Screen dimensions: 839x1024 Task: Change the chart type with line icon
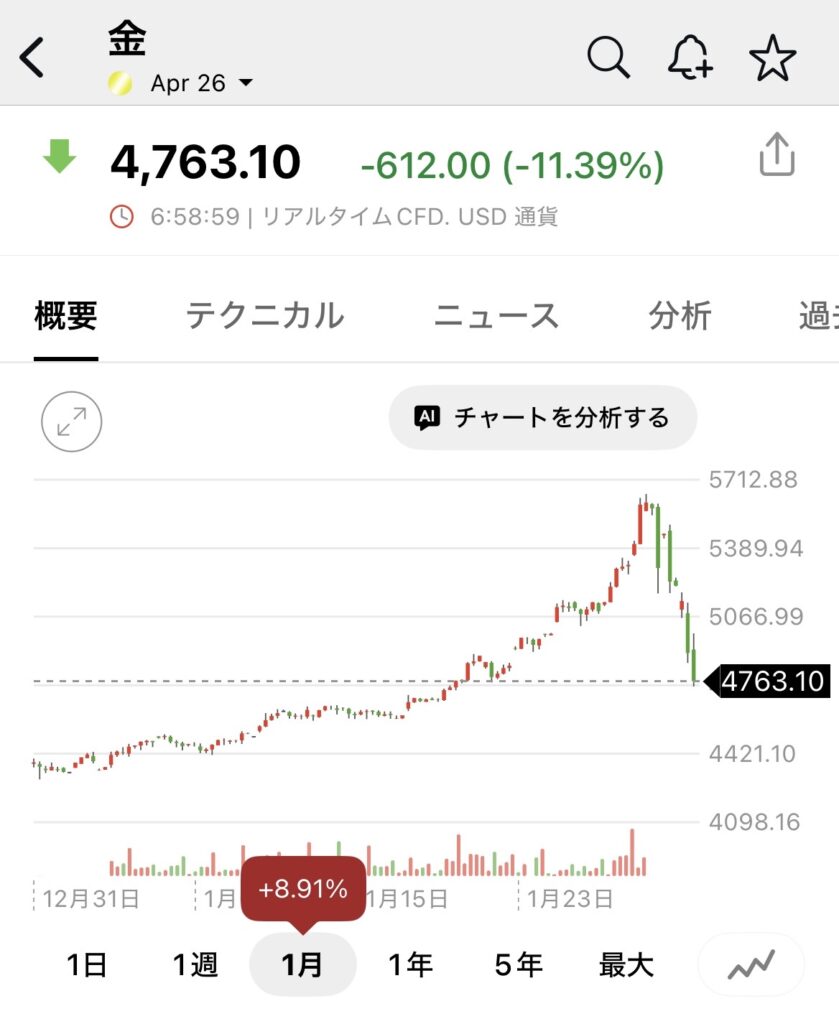[x=751, y=965]
